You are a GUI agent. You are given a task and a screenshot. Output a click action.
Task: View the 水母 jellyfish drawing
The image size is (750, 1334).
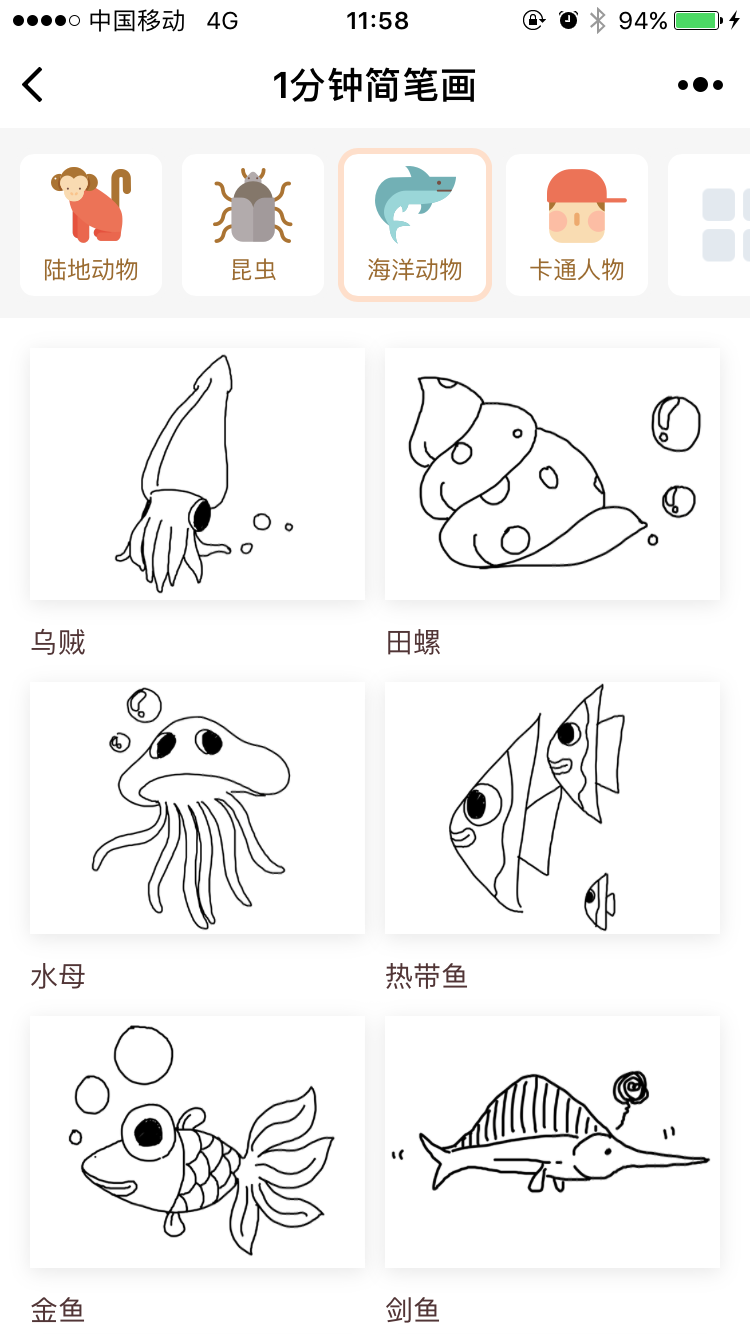point(197,808)
